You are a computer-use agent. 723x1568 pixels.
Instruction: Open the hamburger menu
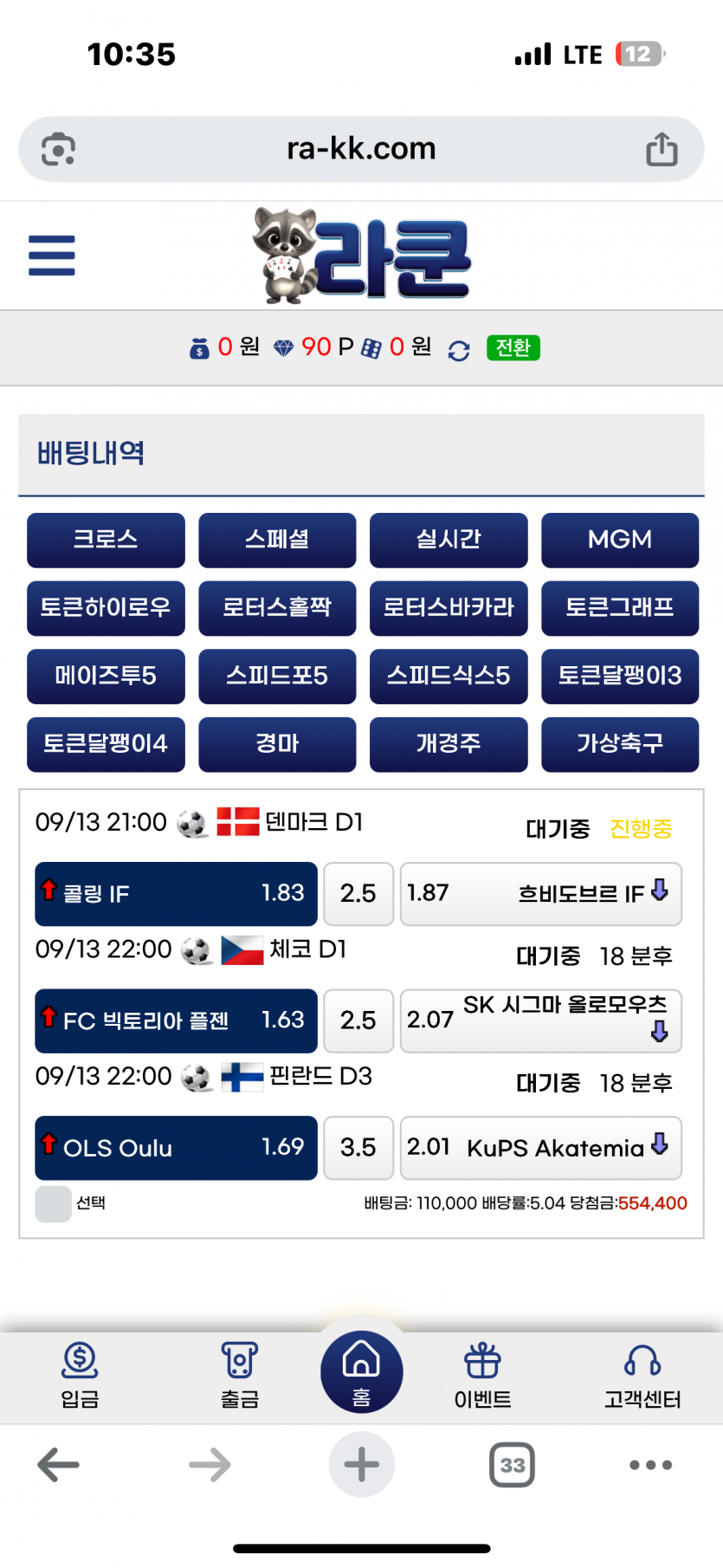click(x=52, y=256)
